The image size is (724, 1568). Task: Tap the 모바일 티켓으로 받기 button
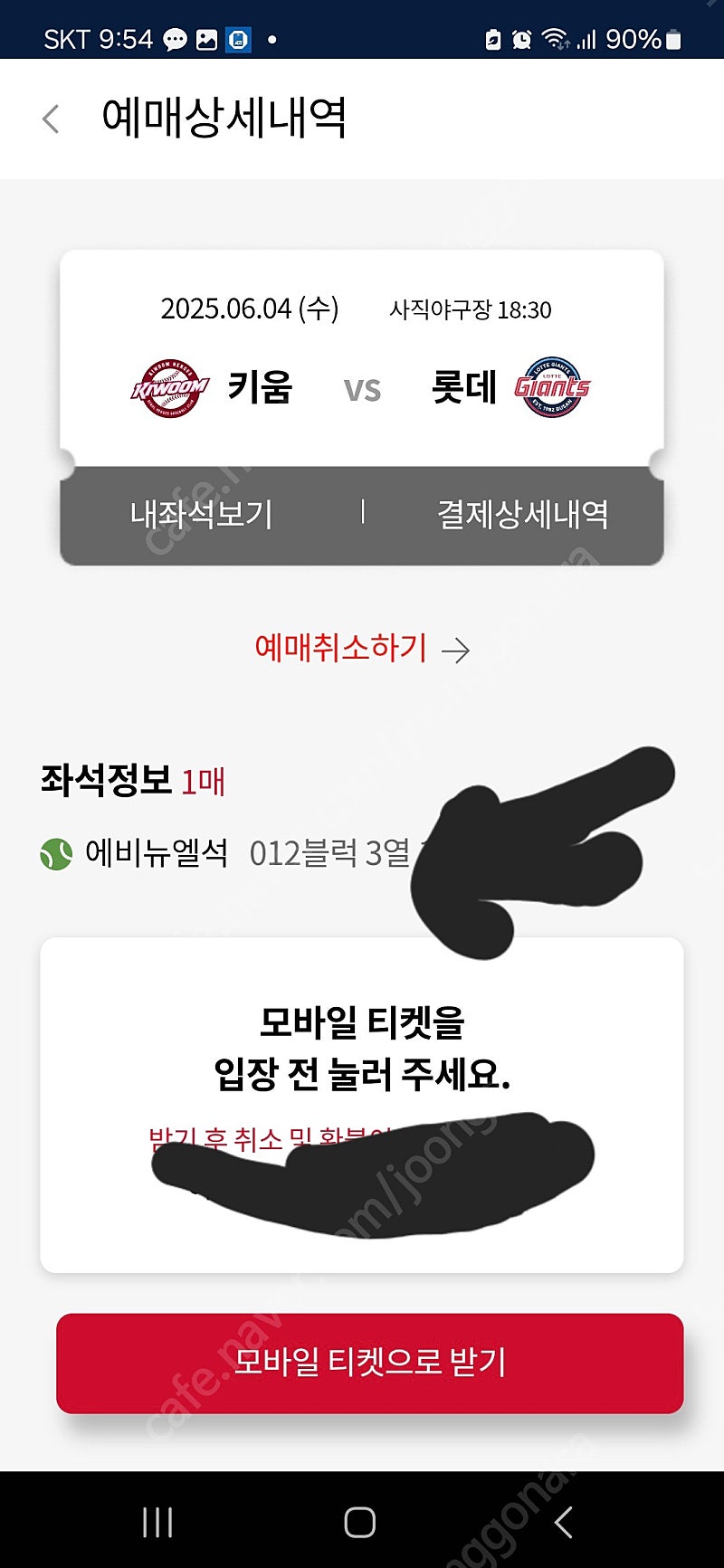coord(369,1362)
